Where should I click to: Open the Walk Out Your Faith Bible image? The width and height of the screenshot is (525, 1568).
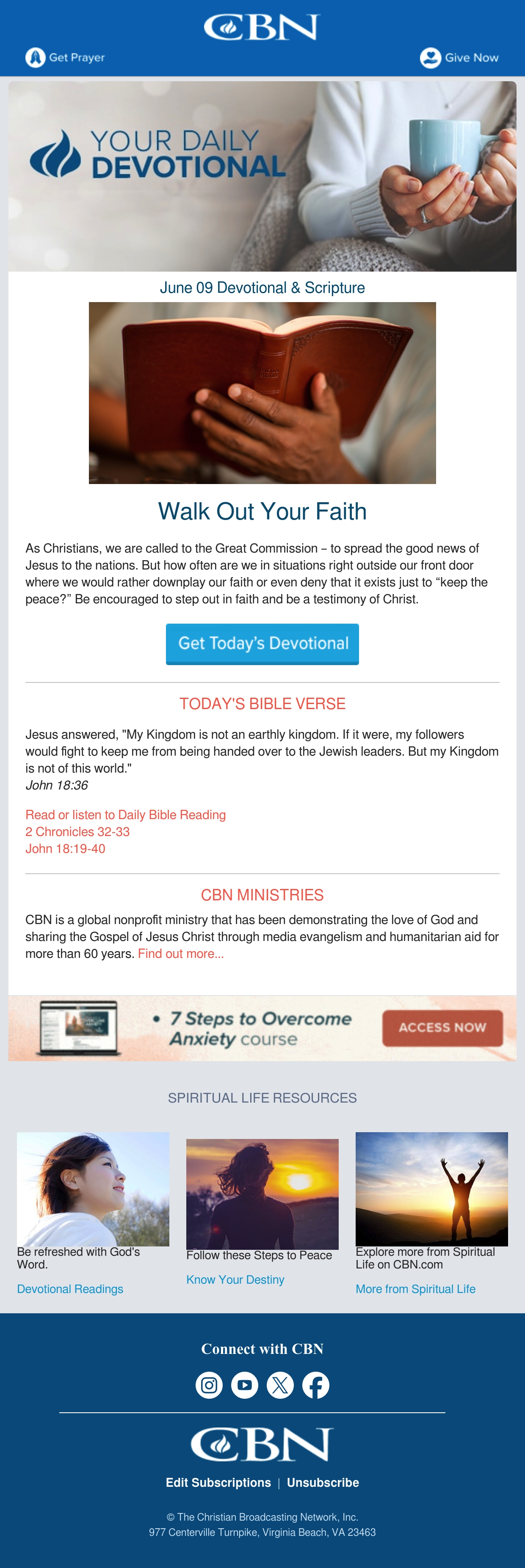click(262, 393)
